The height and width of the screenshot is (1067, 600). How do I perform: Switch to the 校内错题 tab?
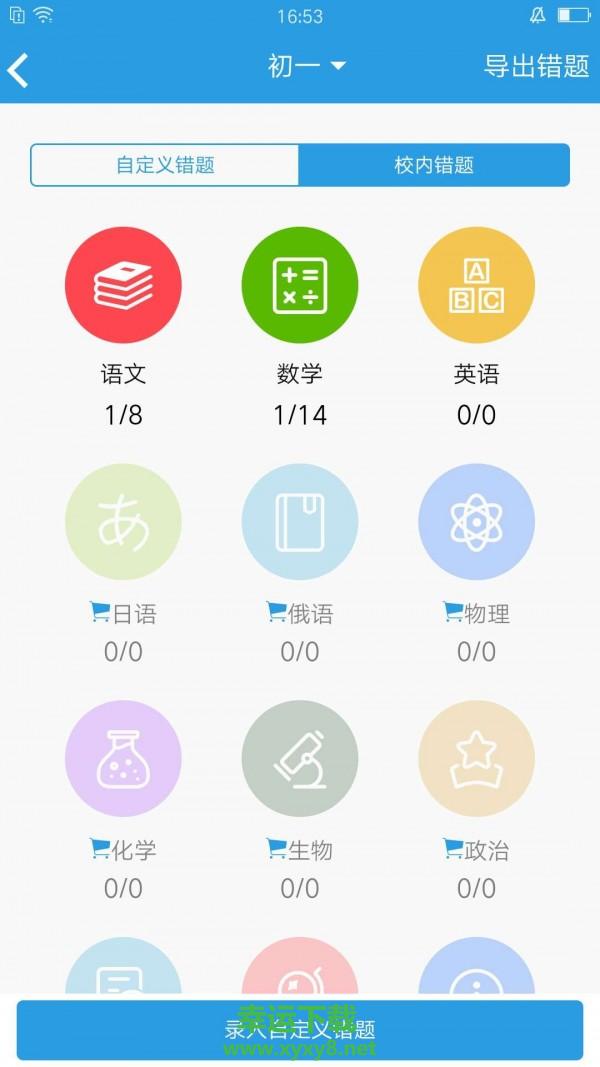coord(434,165)
